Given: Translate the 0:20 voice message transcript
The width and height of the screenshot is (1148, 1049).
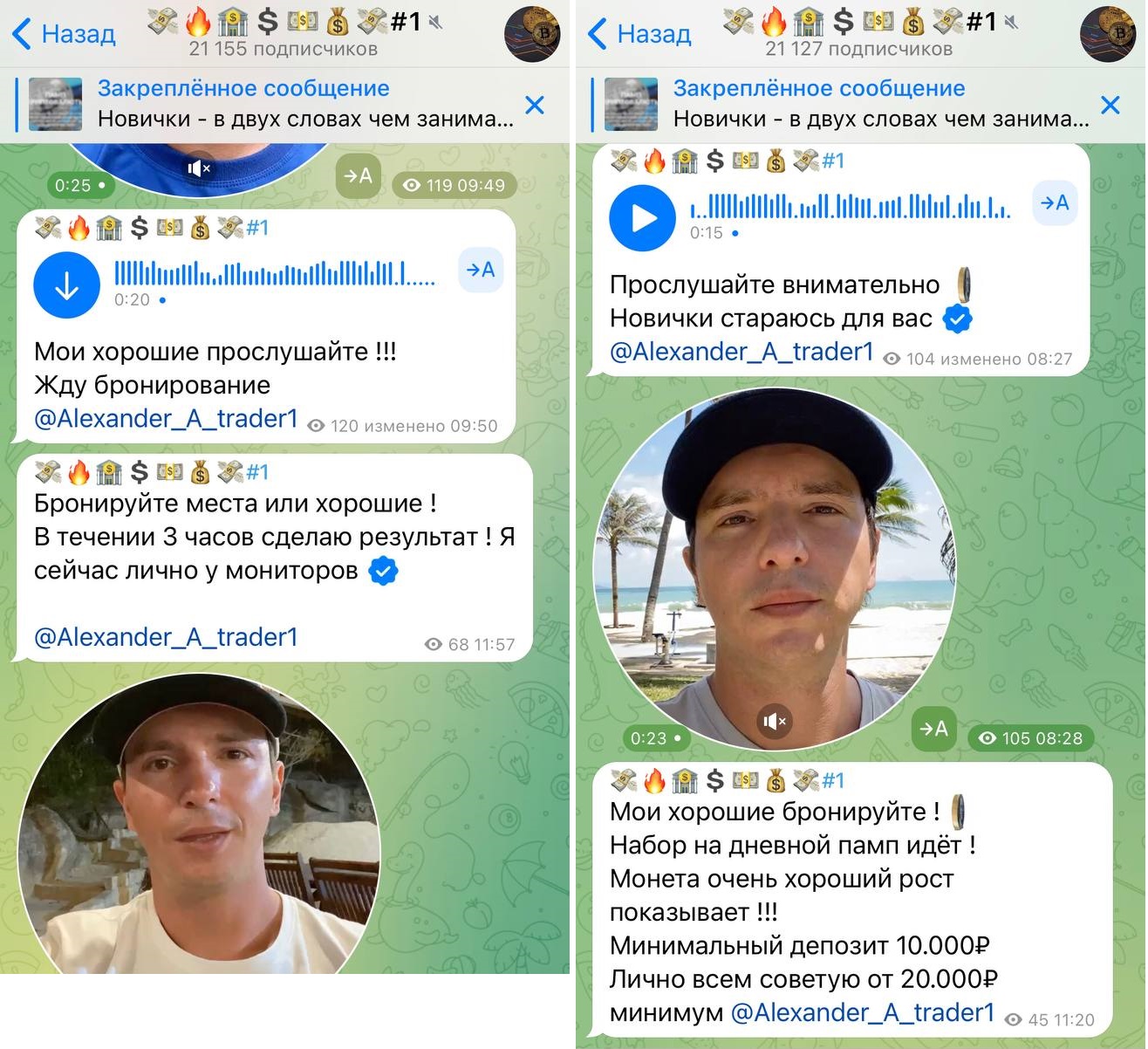Looking at the screenshot, I should [x=480, y=270].
